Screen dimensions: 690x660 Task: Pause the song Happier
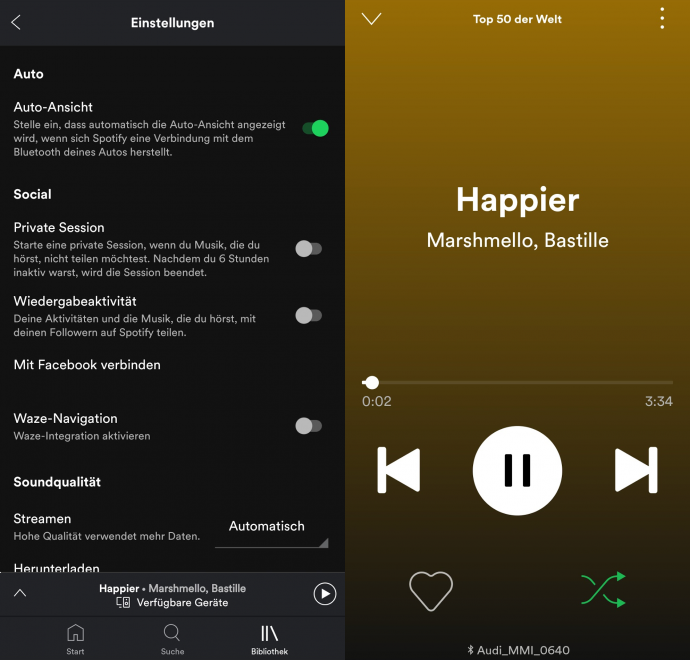coord(517,469)
